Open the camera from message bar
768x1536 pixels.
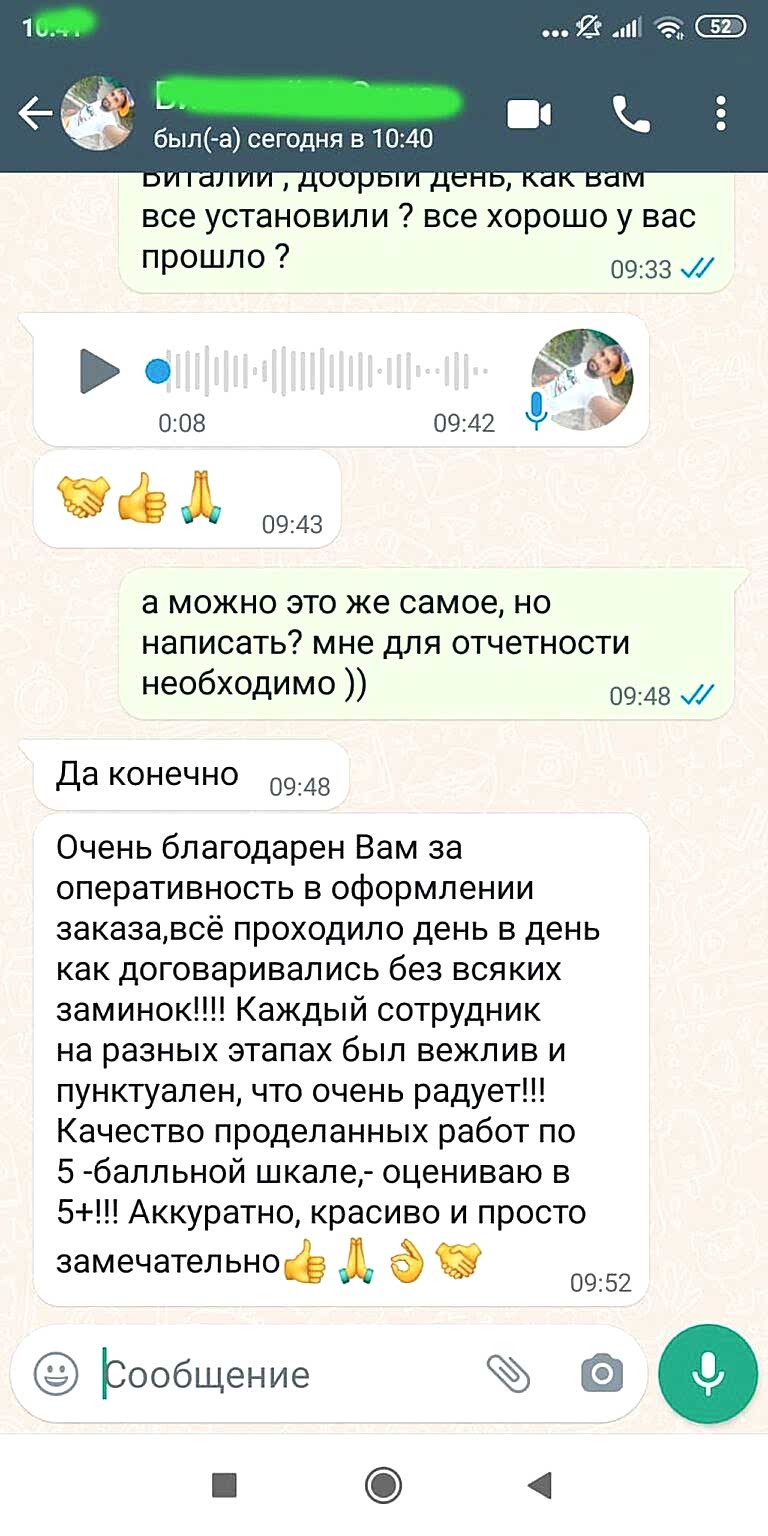pyautogui.click(x=602, y=1374)
